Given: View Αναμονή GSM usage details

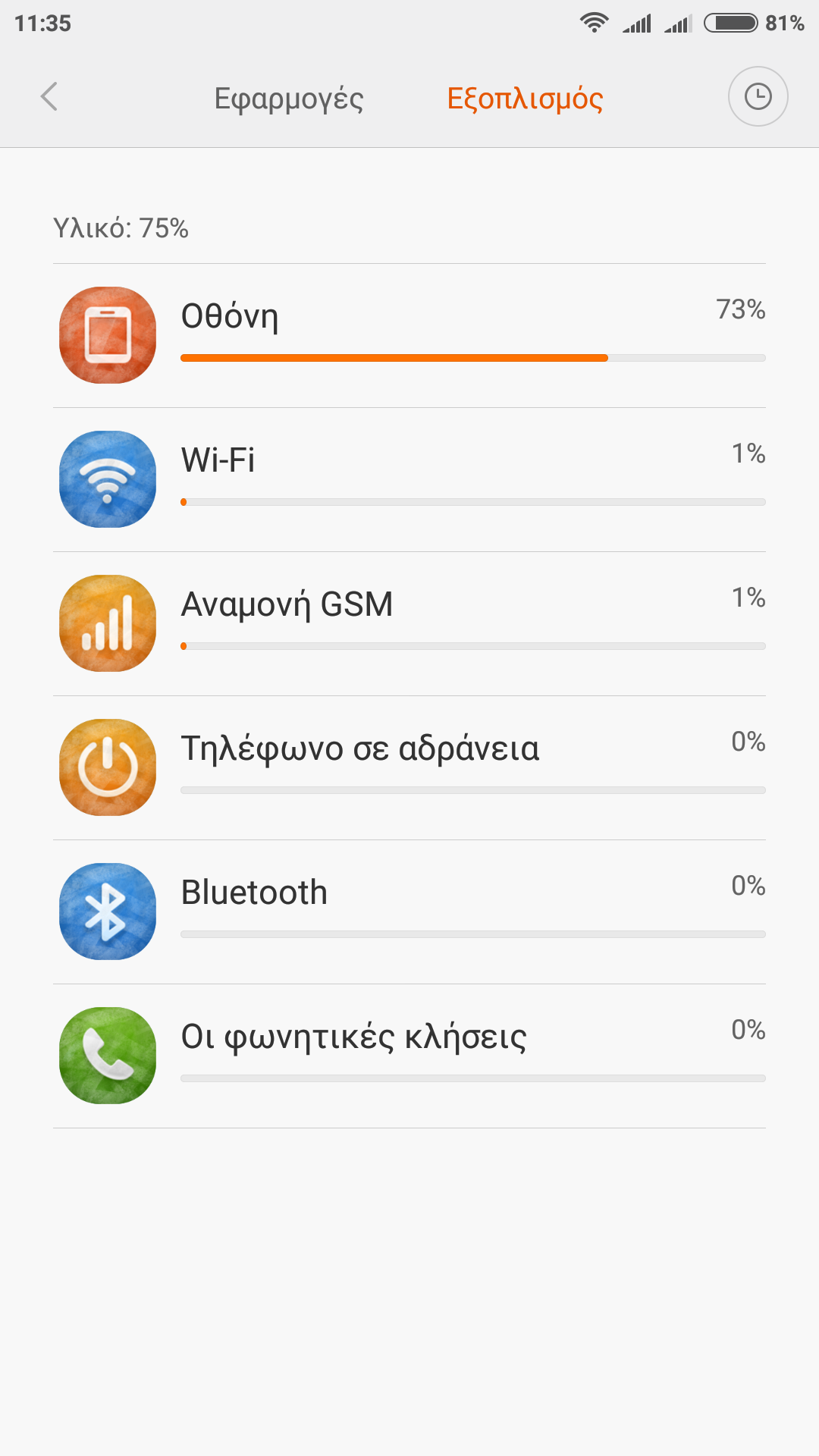Looking at the screenshot, I should 409,623.
